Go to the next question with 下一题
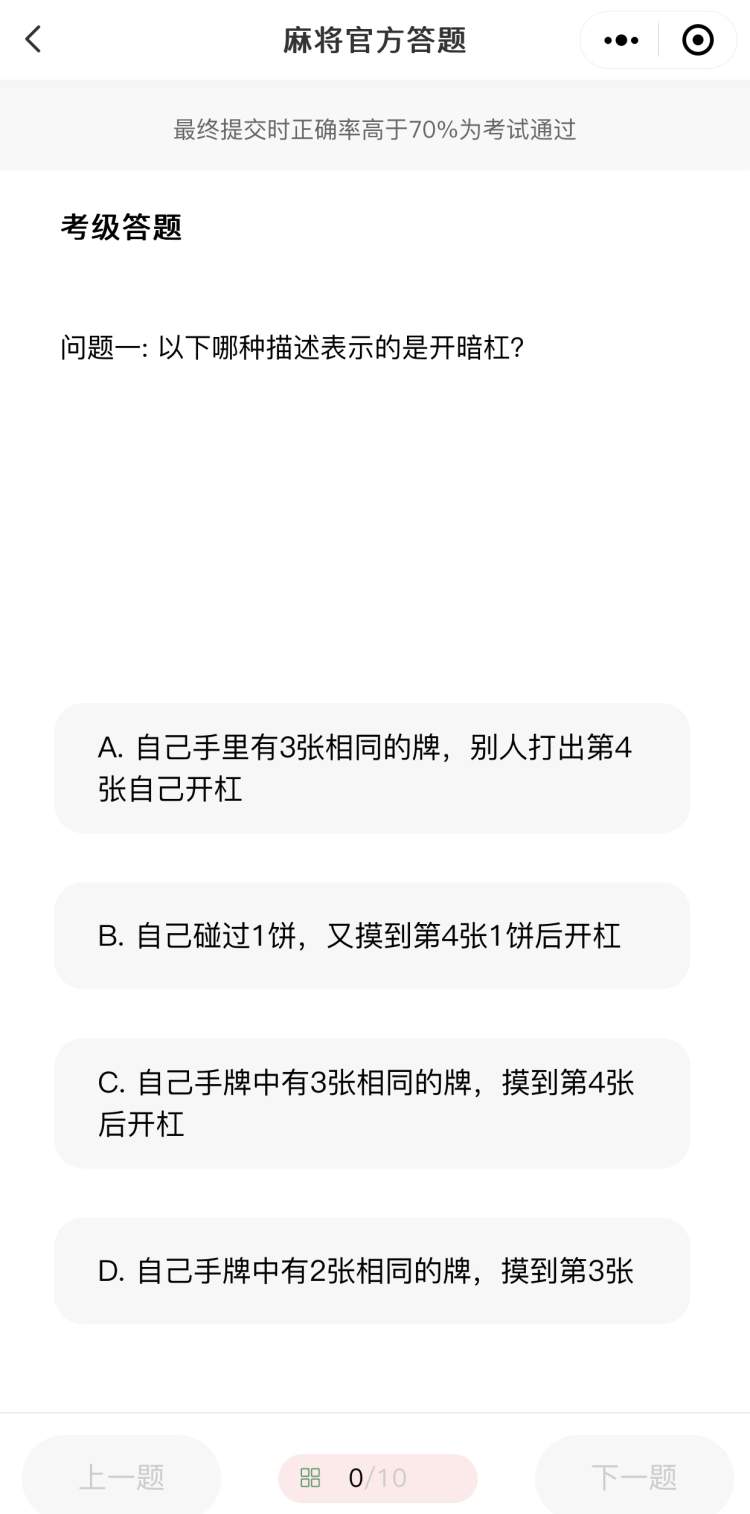Screen dimensions: 750x1514 634,1477
